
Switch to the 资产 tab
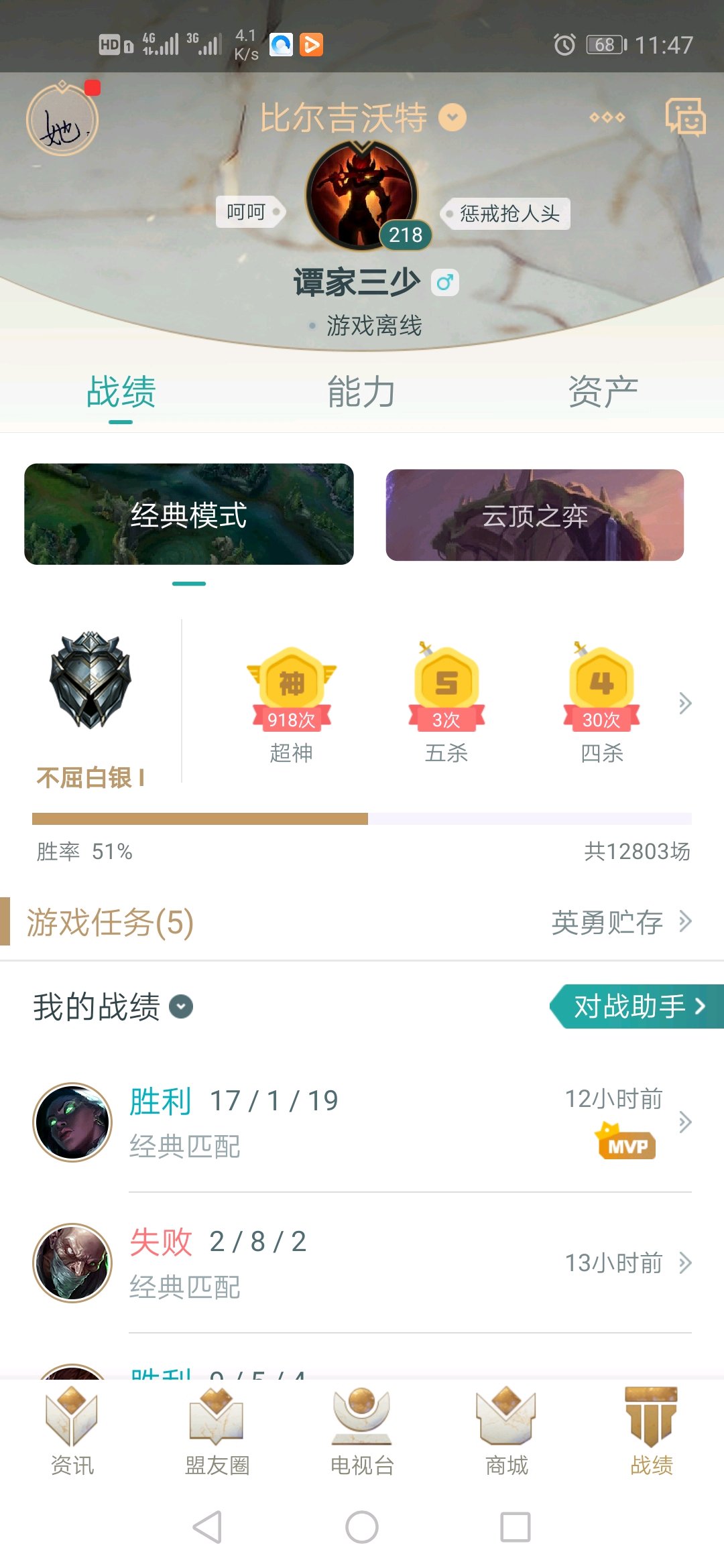click(x=603, y=392)
